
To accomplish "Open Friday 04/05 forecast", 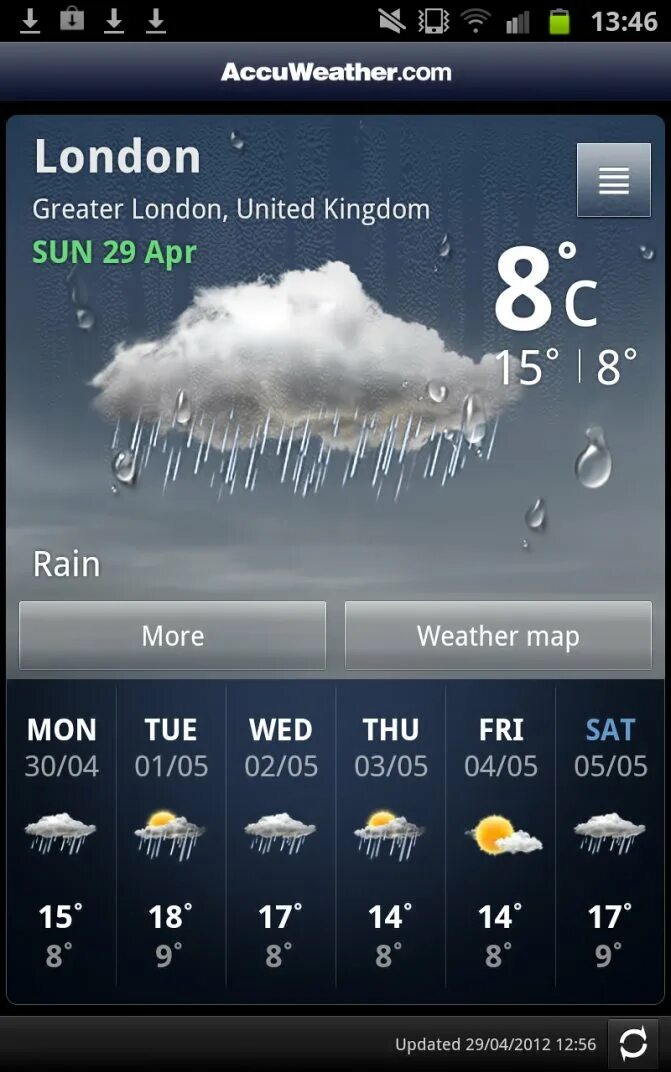I will point(500,840).
